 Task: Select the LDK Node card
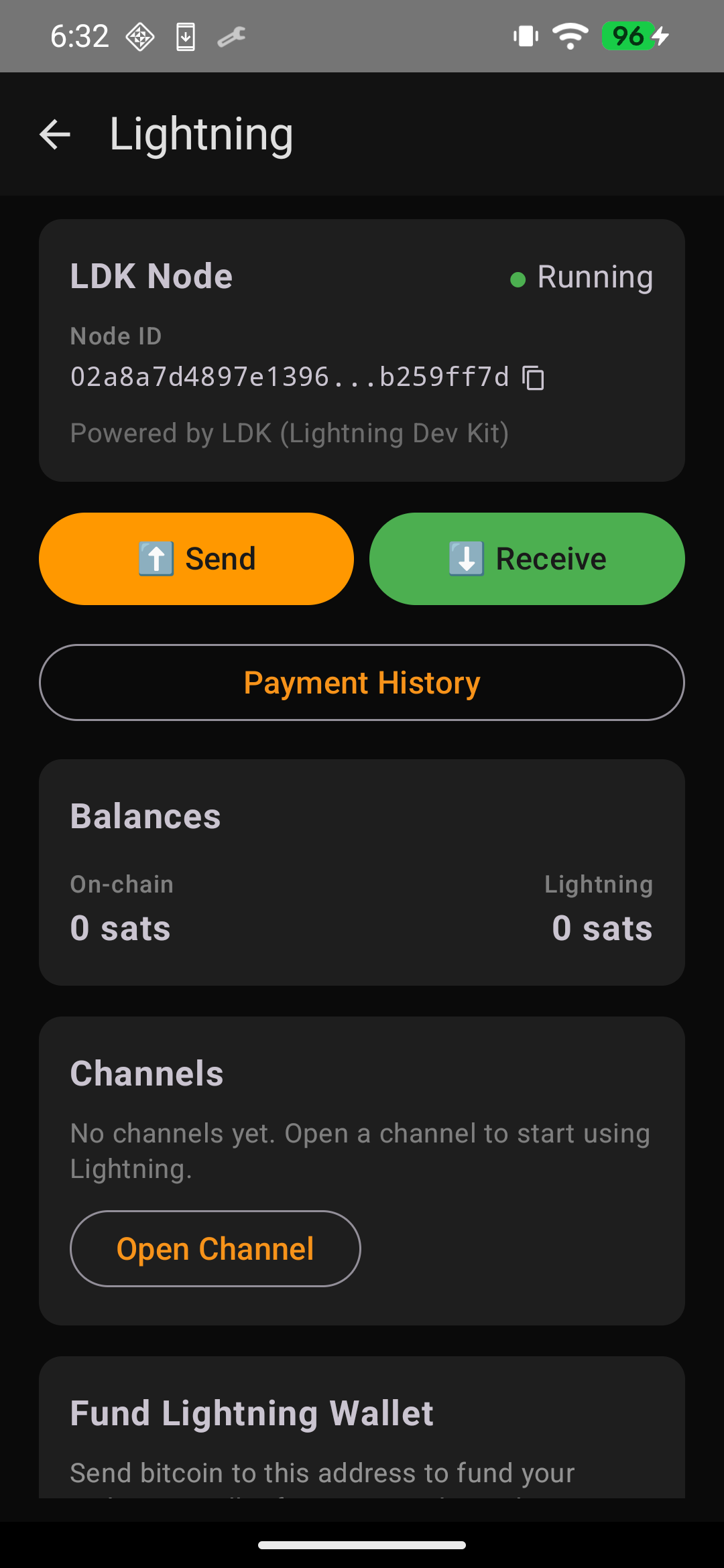point(362,348)
